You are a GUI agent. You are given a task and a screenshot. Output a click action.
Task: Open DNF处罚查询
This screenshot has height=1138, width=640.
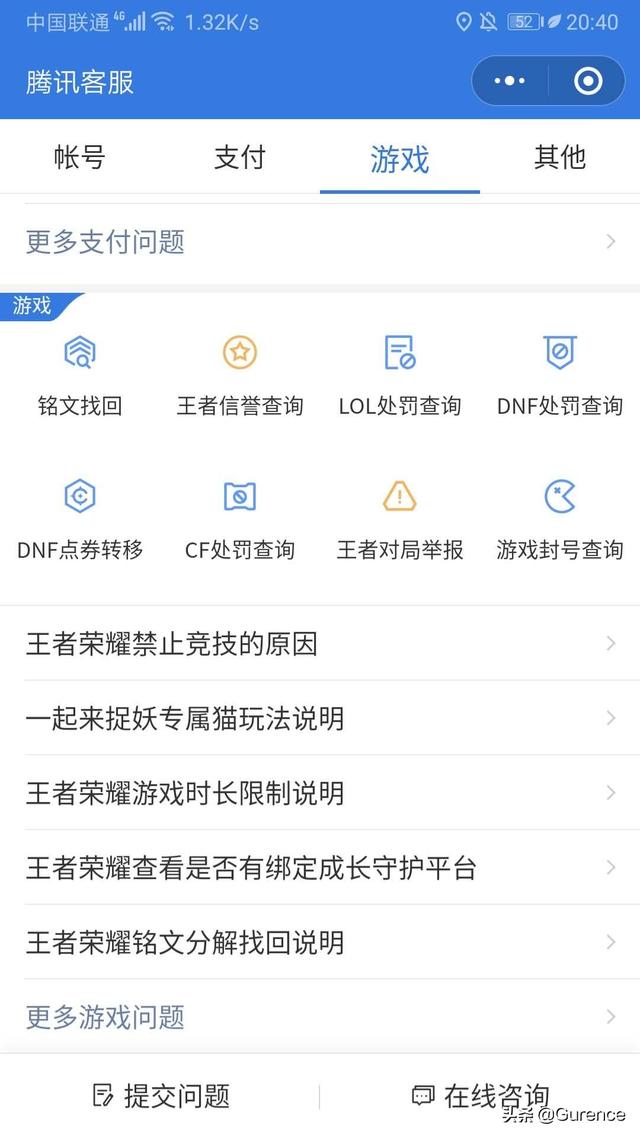click(x=560, y=376)
